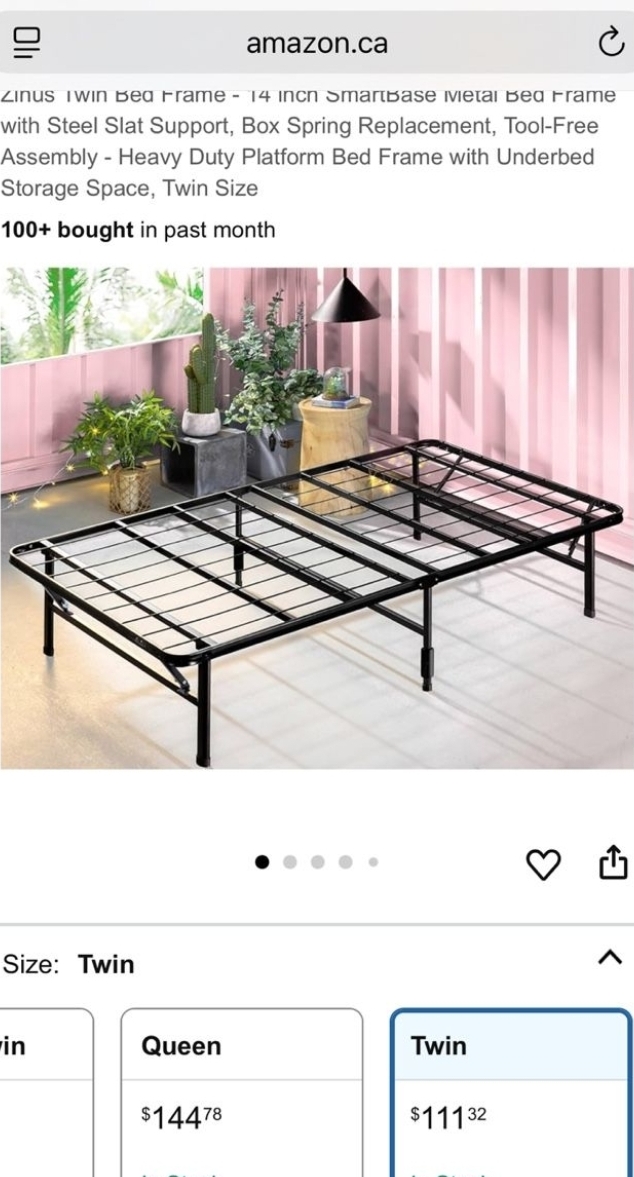This screenshot has width=634, height=1177.
Task: Share this product listing
Action: click(x=612, y=862)
